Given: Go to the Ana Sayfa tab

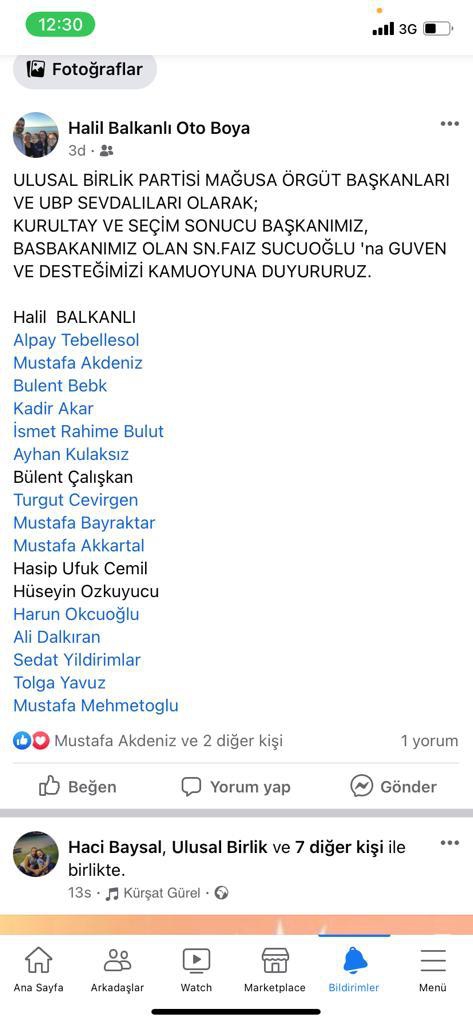Looking at the screenshot, I should pyautogui.click(x=39, y=970).
